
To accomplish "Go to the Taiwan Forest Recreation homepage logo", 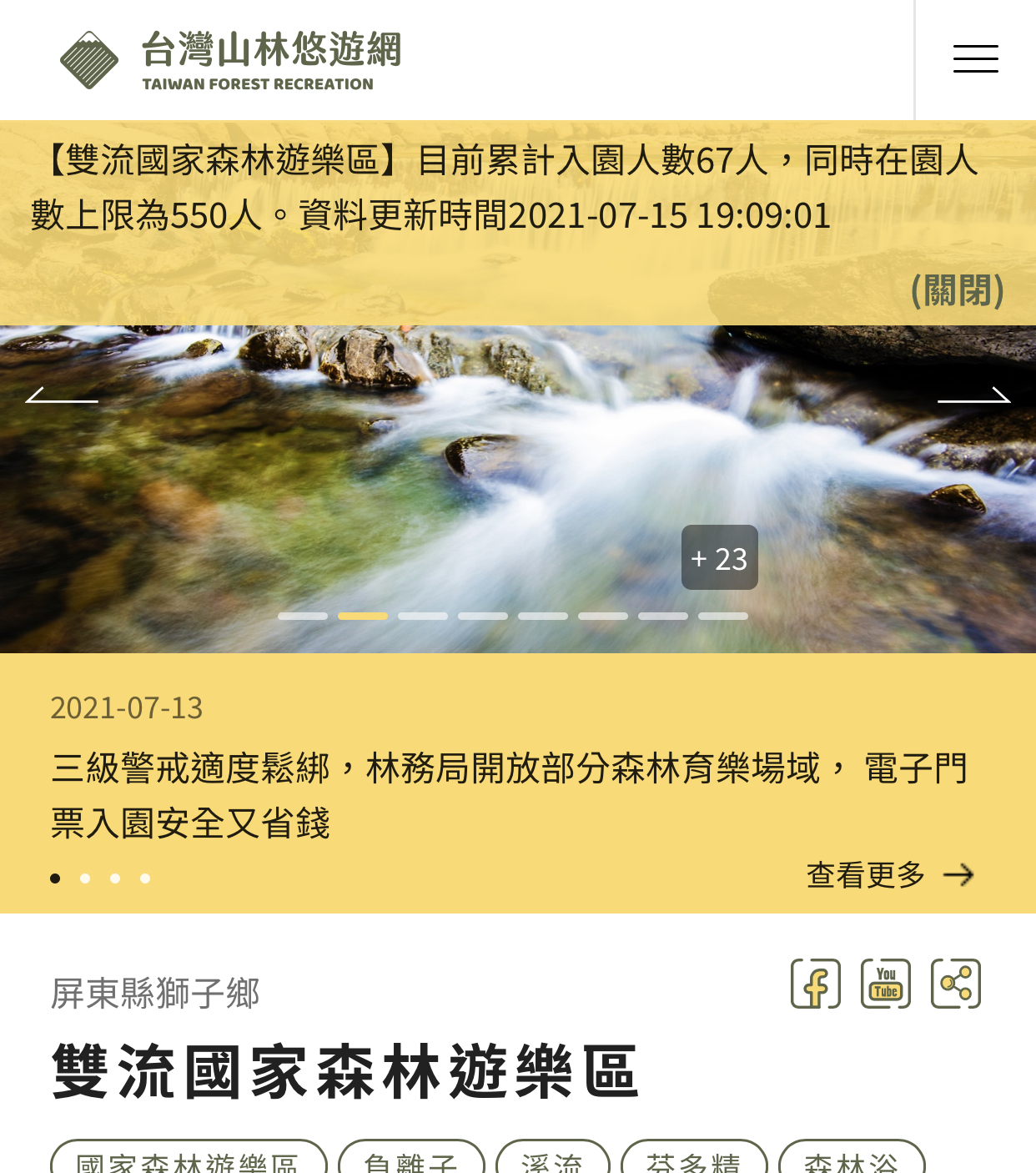I will (x=230, y=59).
